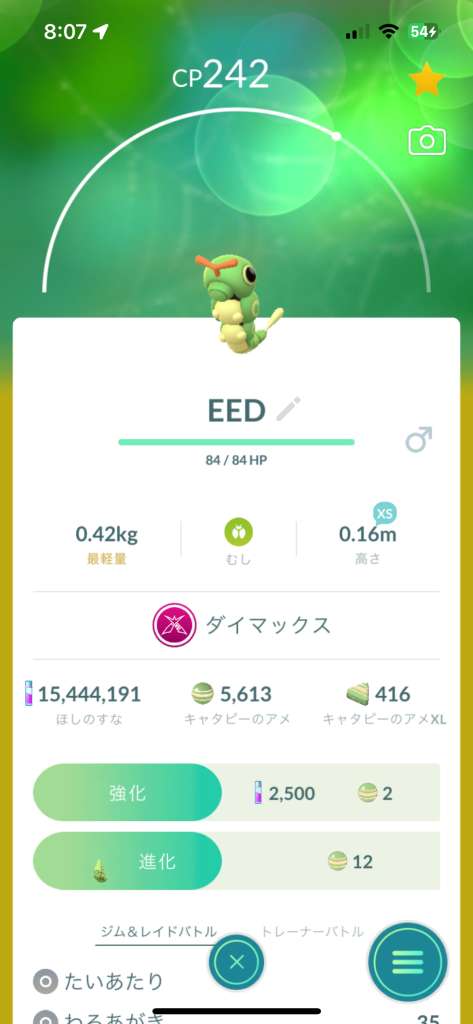This screenshot has height=1024, width=473.
Task: Toggle the favorite star icon
Action: click(427, 80)
